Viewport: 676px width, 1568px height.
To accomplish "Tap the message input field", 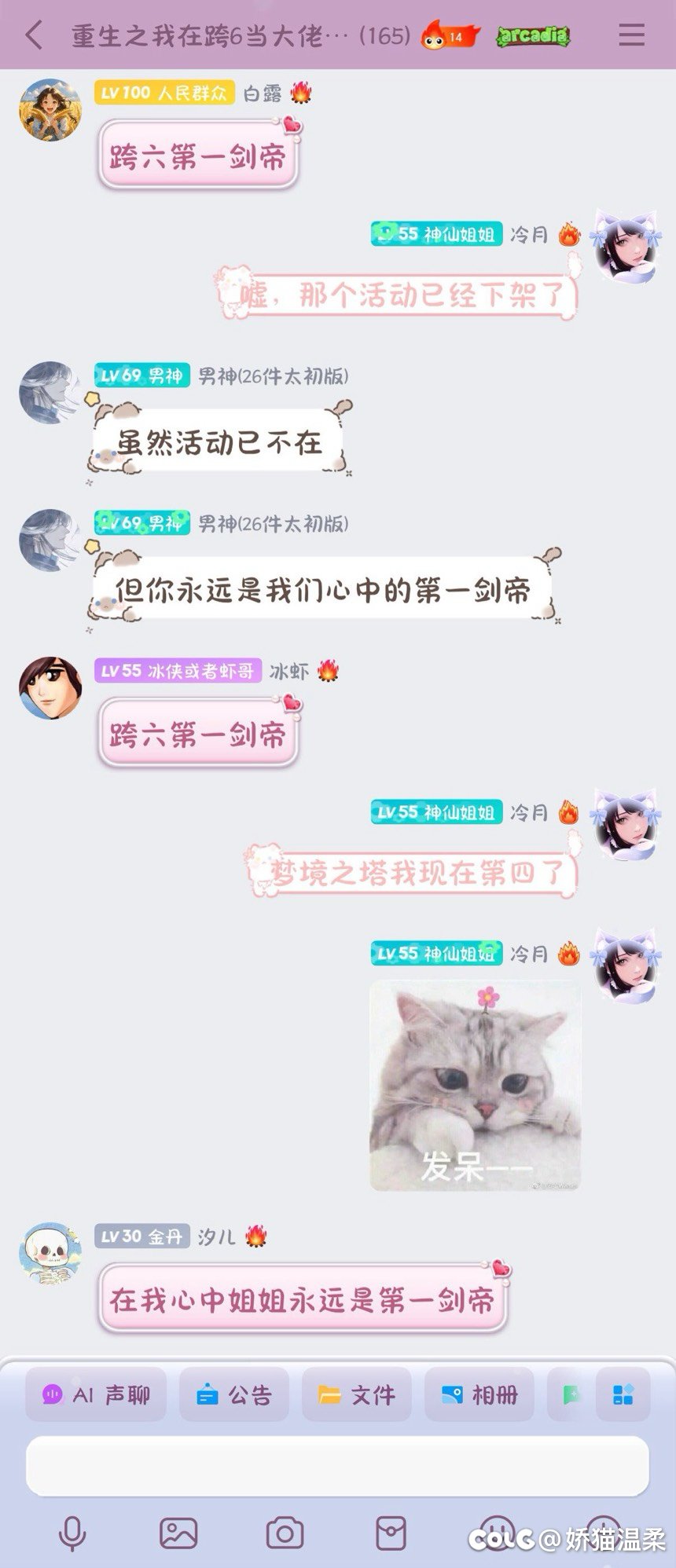I will [x=337, y=1466].
